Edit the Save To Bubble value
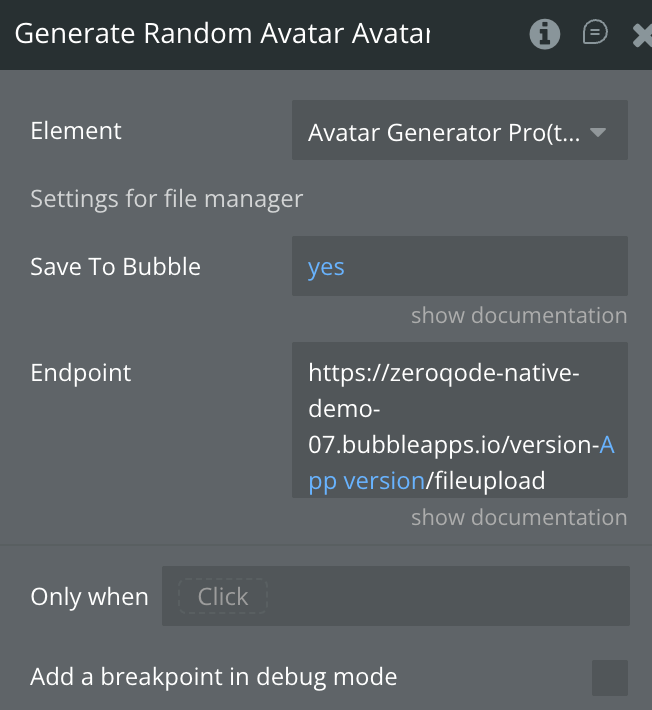This screenshot has width=652, height=710. [460, 267]
